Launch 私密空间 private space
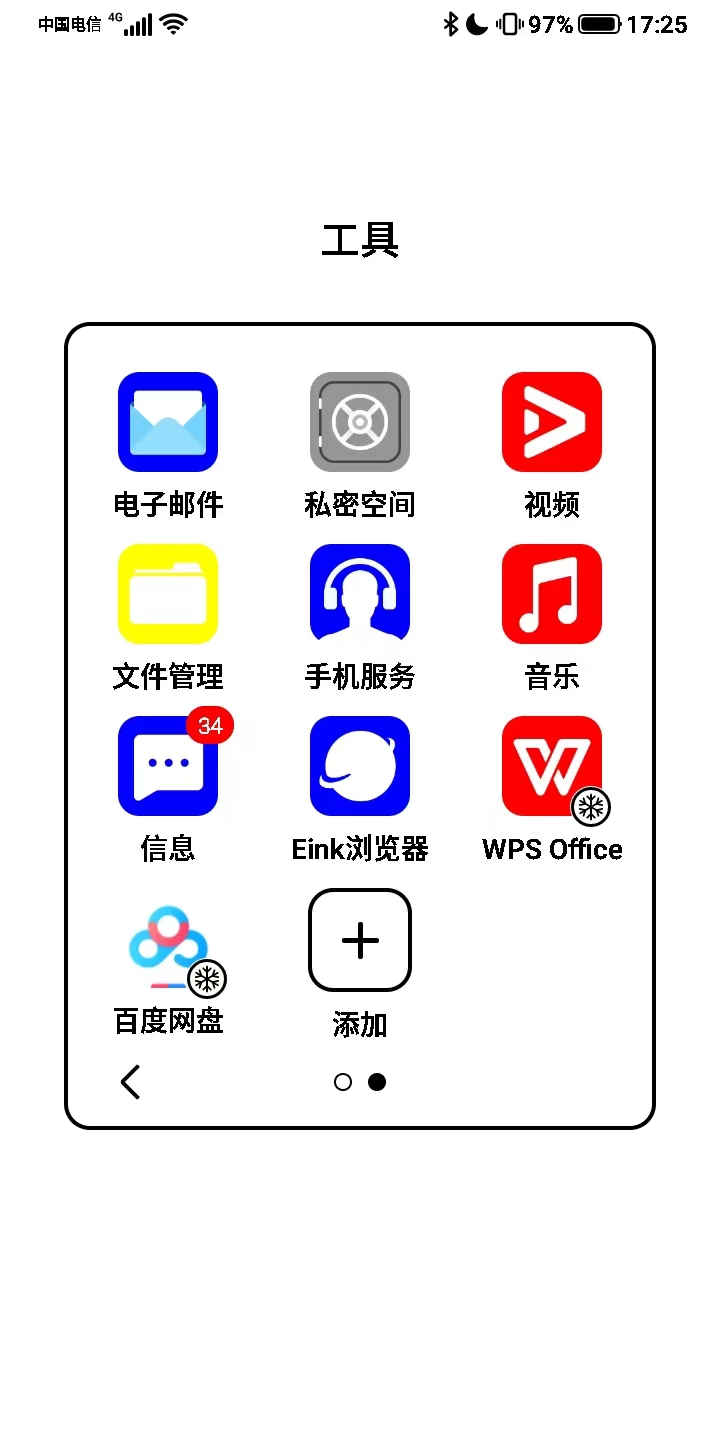 tap(360, 421)
